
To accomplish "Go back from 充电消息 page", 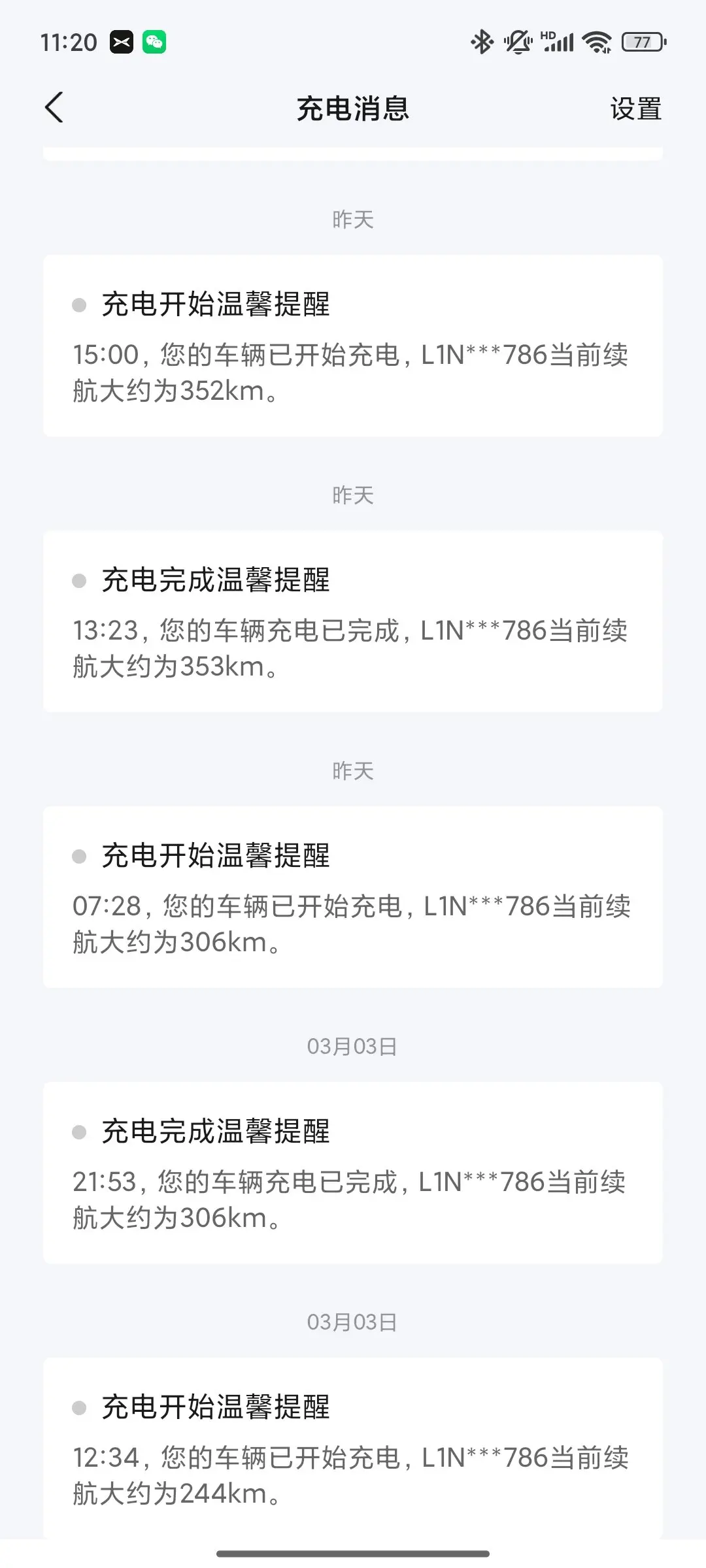I will click(54, 108).
